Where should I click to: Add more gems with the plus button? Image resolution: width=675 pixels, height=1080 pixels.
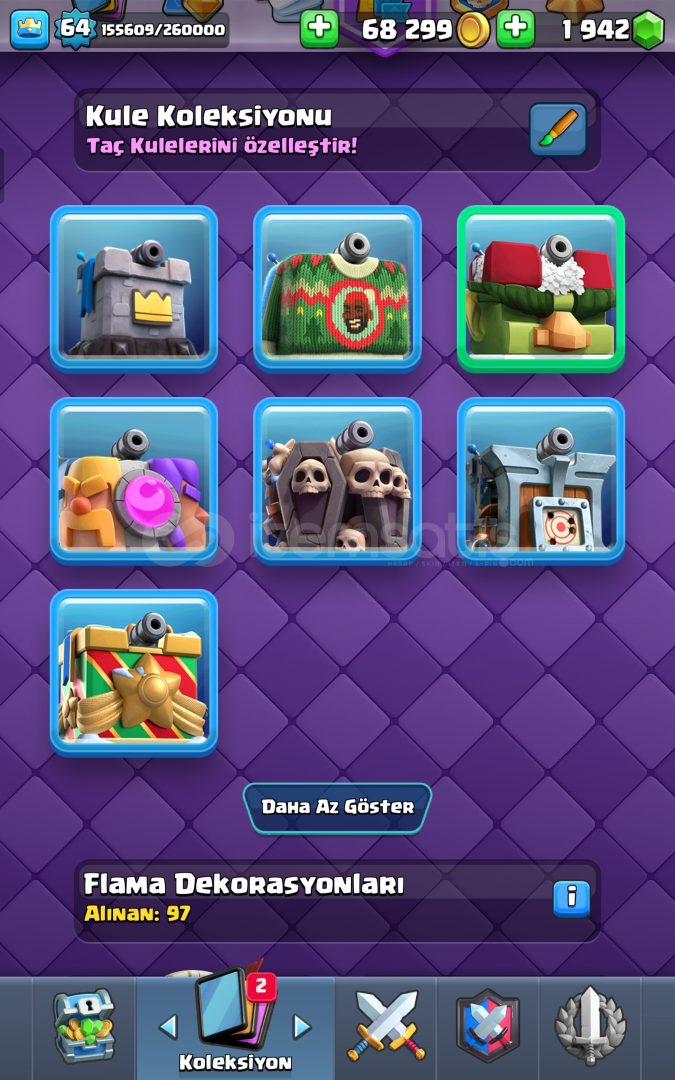515,29
